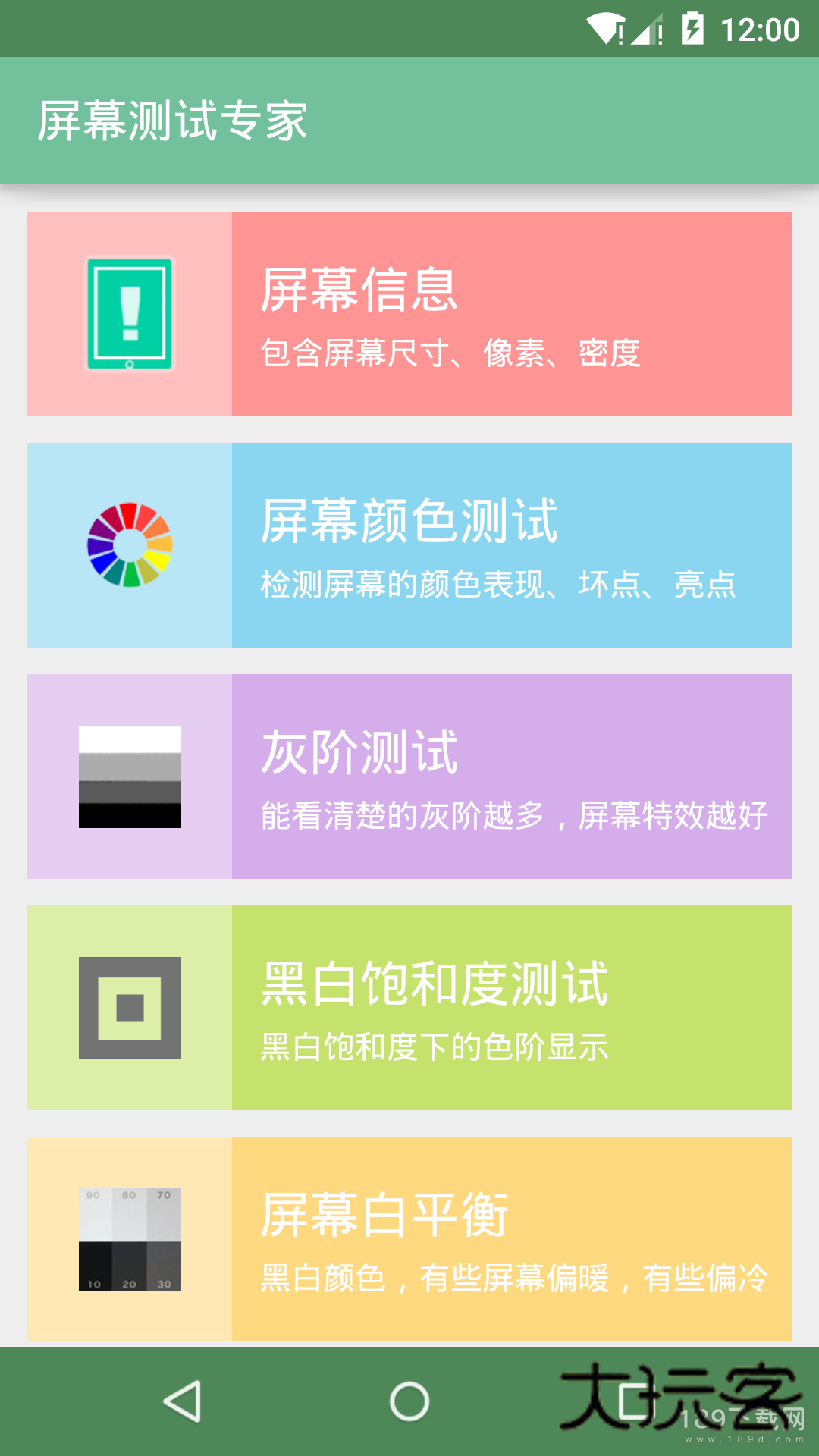The width and height of the screenshot is (819, 1456).
Task: Tap the grayscale bars icon for 灰阶测试
Action: 129,775
